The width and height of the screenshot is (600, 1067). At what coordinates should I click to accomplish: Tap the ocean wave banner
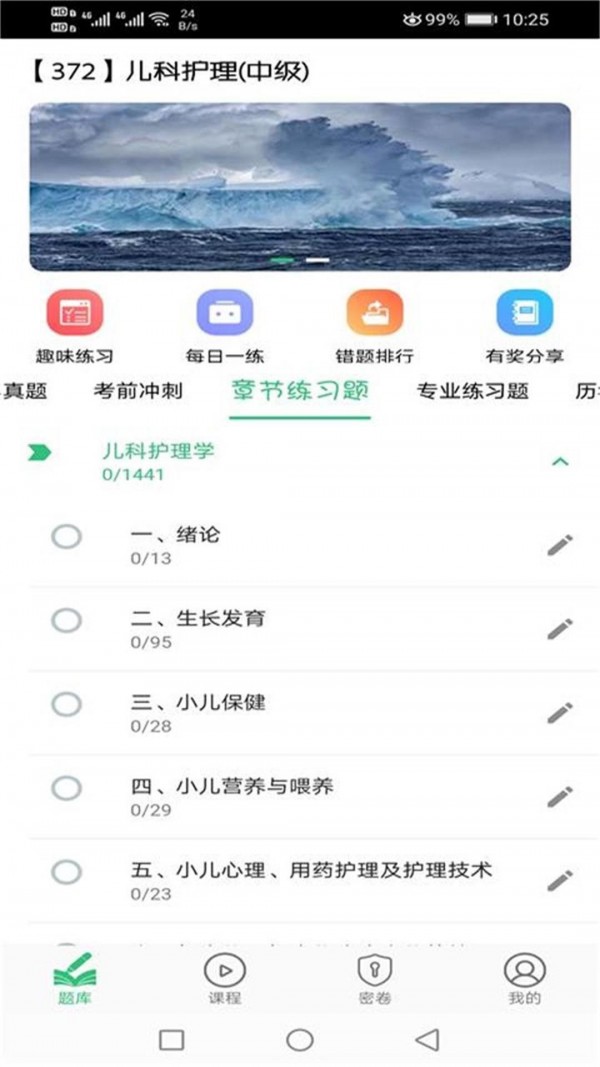pyautogui.click(x=300, y=187)
